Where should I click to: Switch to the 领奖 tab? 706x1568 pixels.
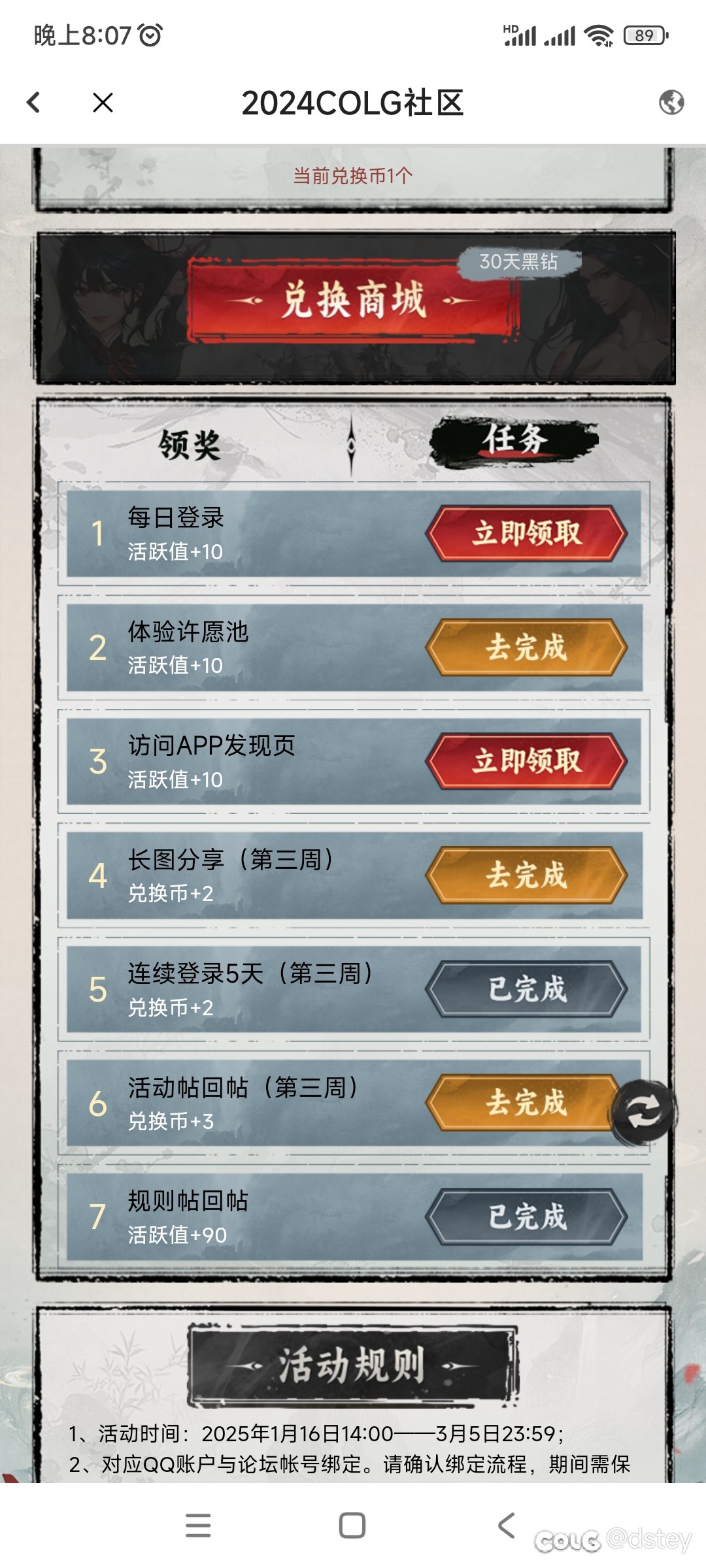coord(190,445)
